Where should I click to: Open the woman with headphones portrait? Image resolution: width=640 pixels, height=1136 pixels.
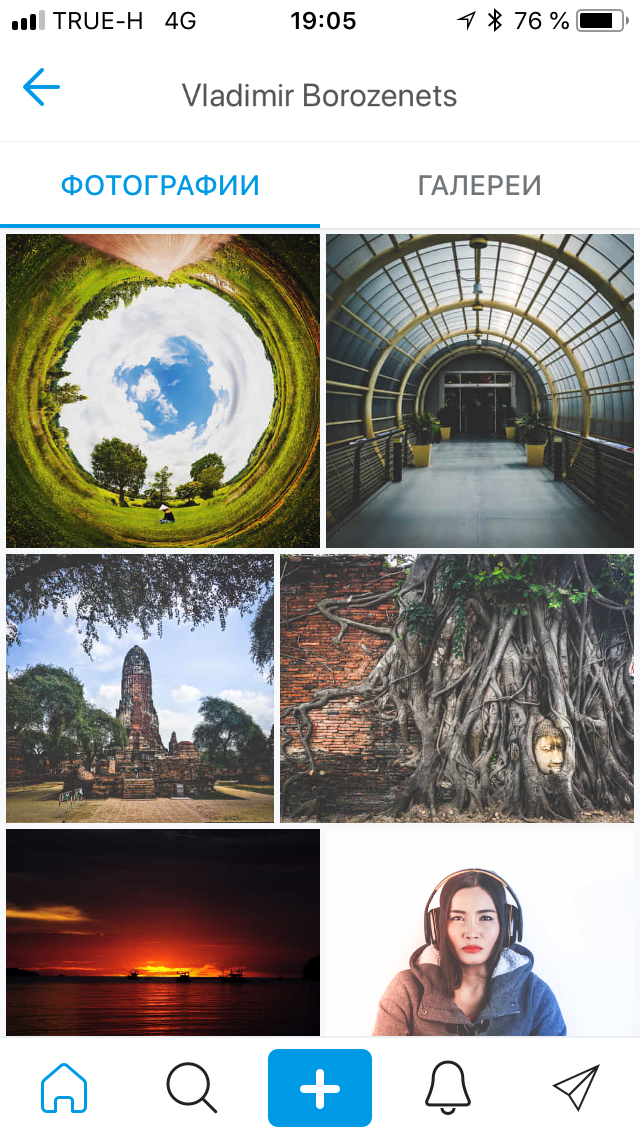tap(480, 932)
